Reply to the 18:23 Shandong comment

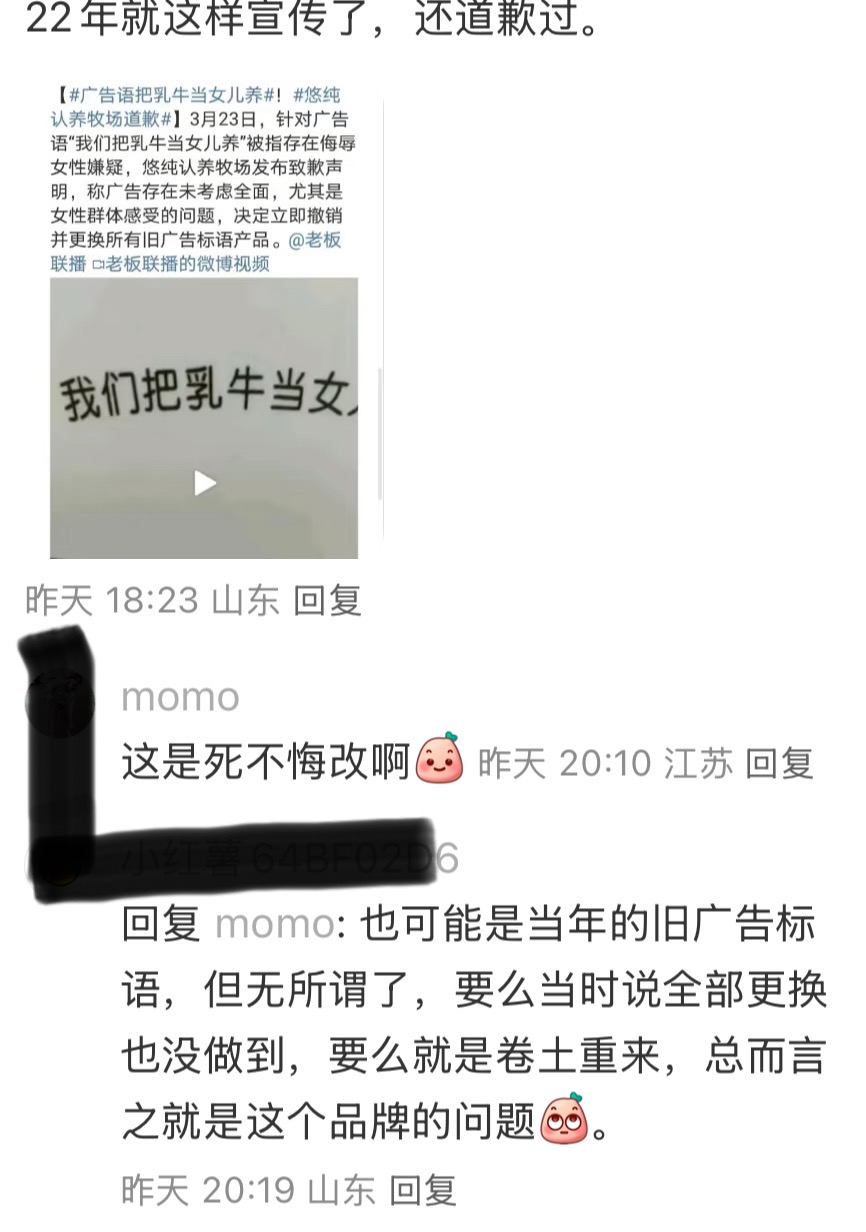pyautogui.click(x=327, y=600)
